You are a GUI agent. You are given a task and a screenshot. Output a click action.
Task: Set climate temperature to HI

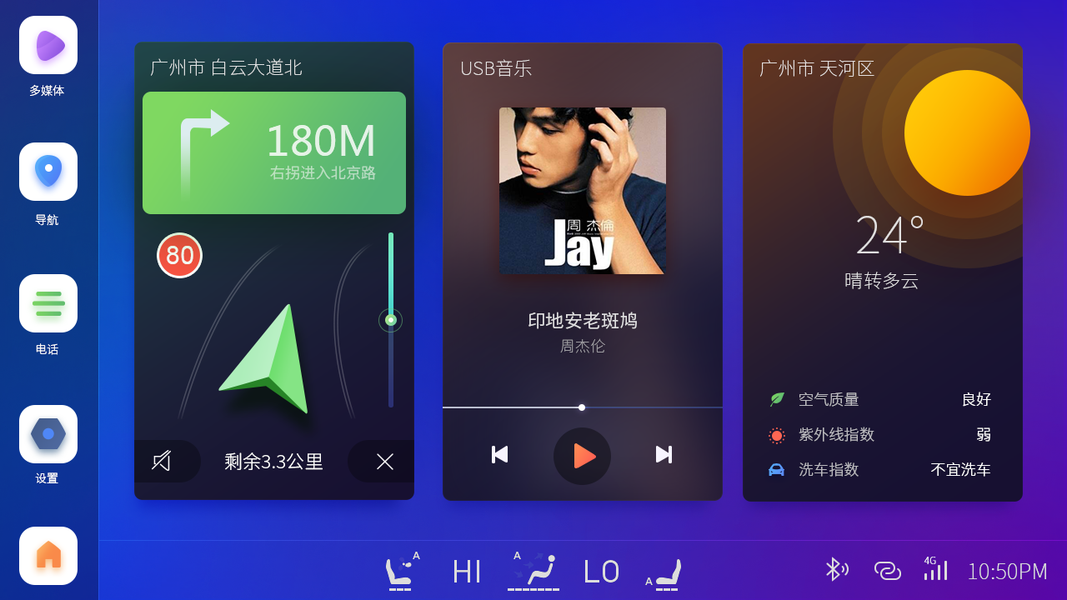(x=467, y=572)
